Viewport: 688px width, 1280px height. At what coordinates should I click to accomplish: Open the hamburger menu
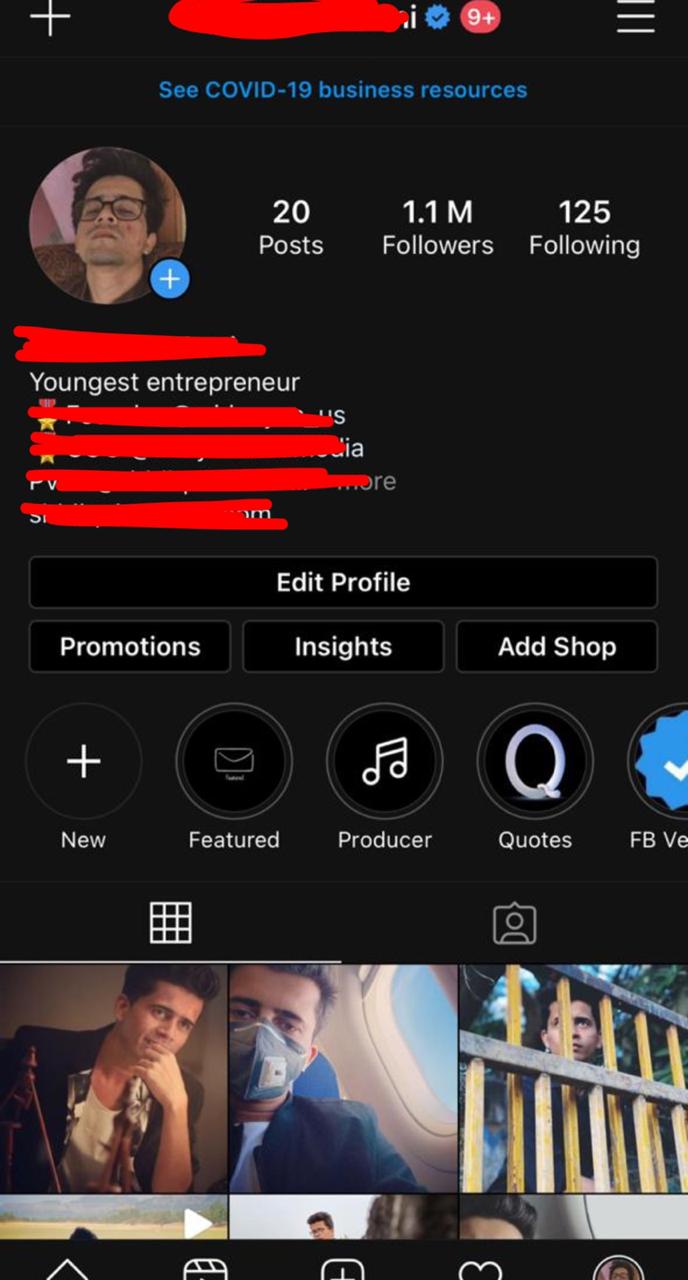[x=635, y=16]
